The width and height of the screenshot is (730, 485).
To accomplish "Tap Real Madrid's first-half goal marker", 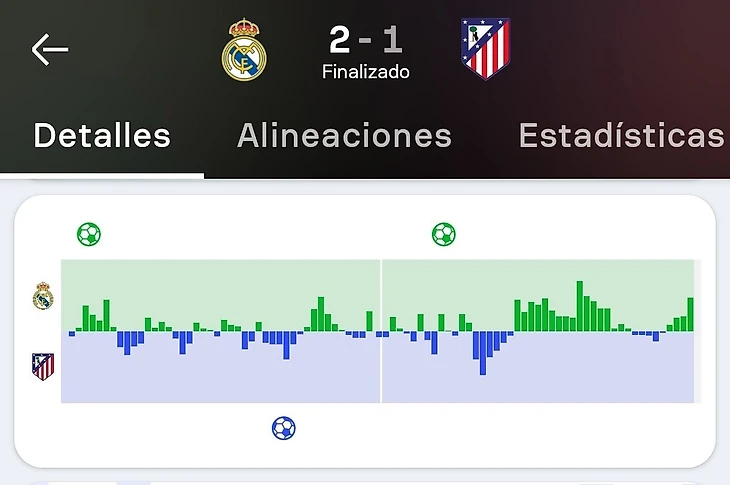I will click(89, 235).
